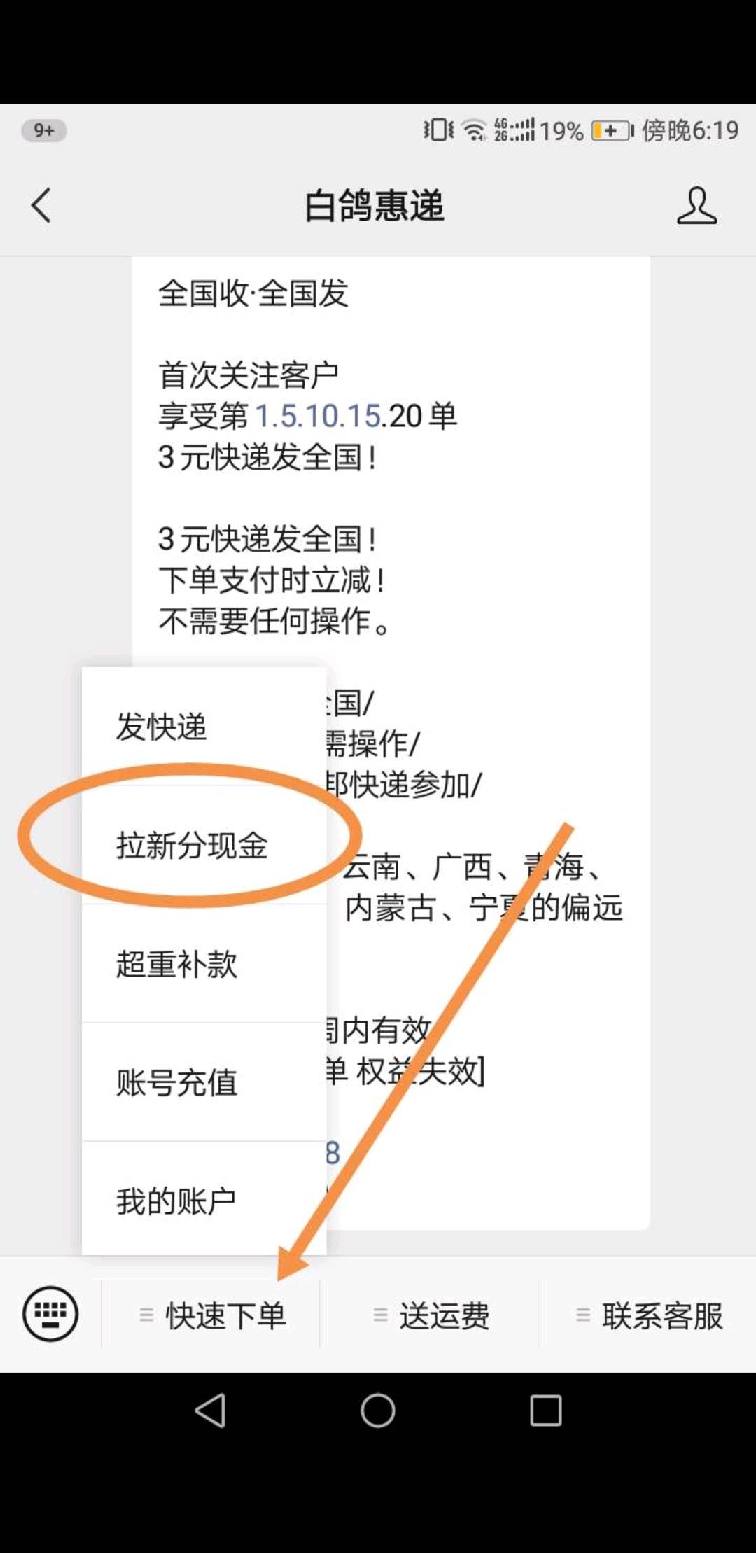Screen dimensions: 756x1553
Task: Go back from the 白鸽惠递 chat
Action: click(41, 206)
